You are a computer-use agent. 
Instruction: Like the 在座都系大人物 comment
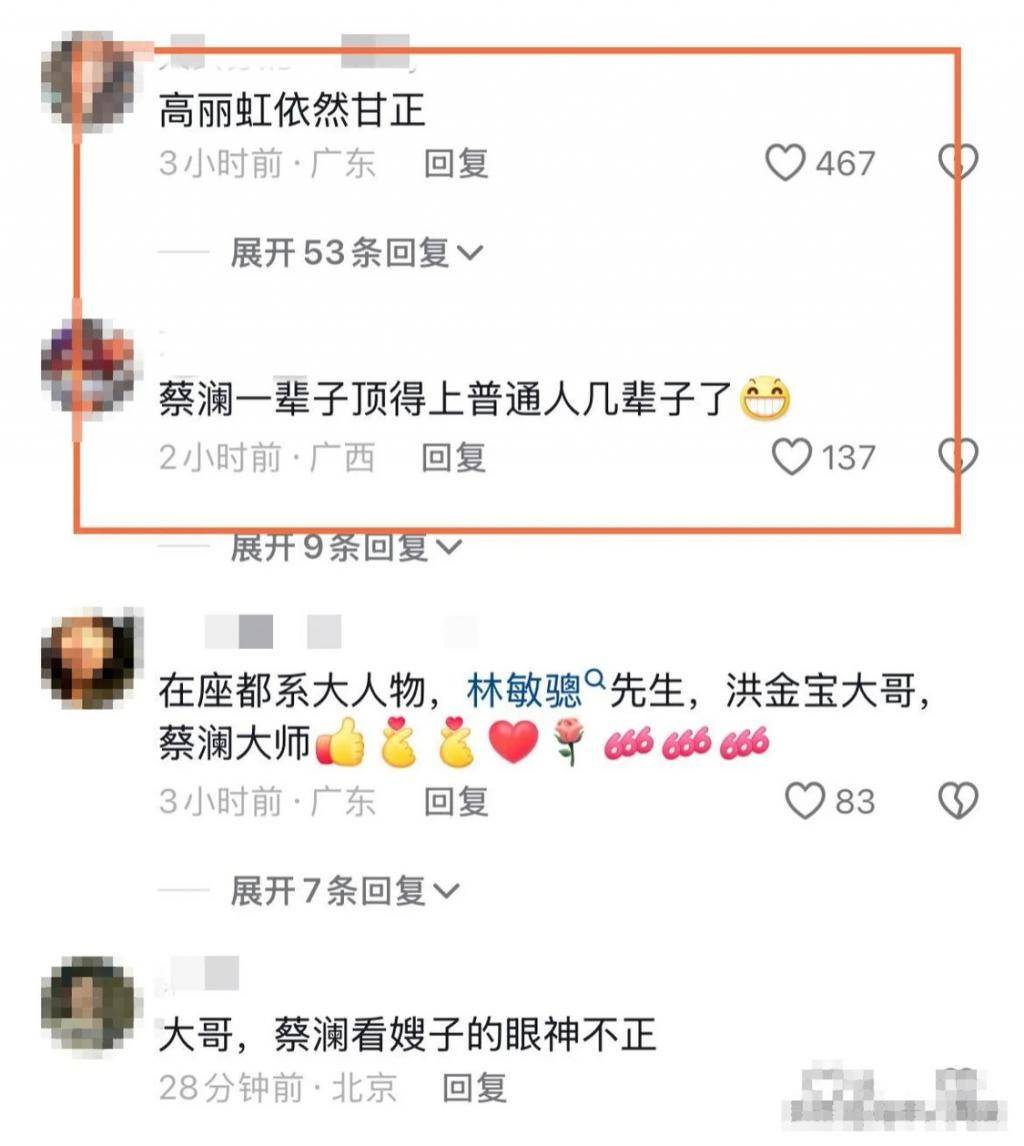pos(805,802)
